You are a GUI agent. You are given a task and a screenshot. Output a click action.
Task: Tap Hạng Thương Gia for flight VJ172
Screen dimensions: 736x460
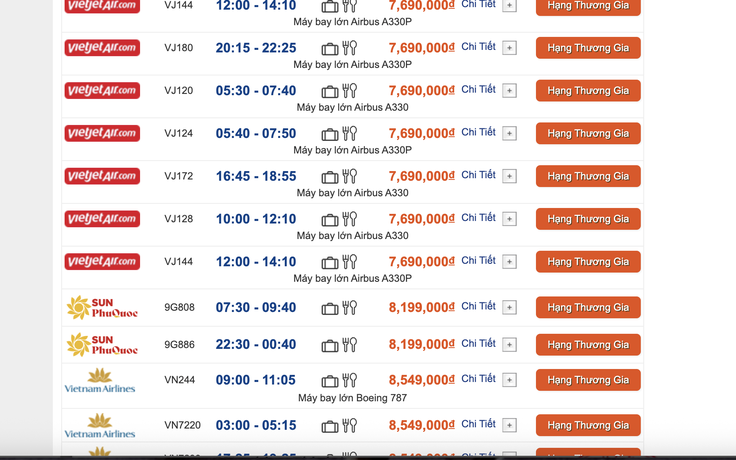pyautogui.click(x=588, y=176)
